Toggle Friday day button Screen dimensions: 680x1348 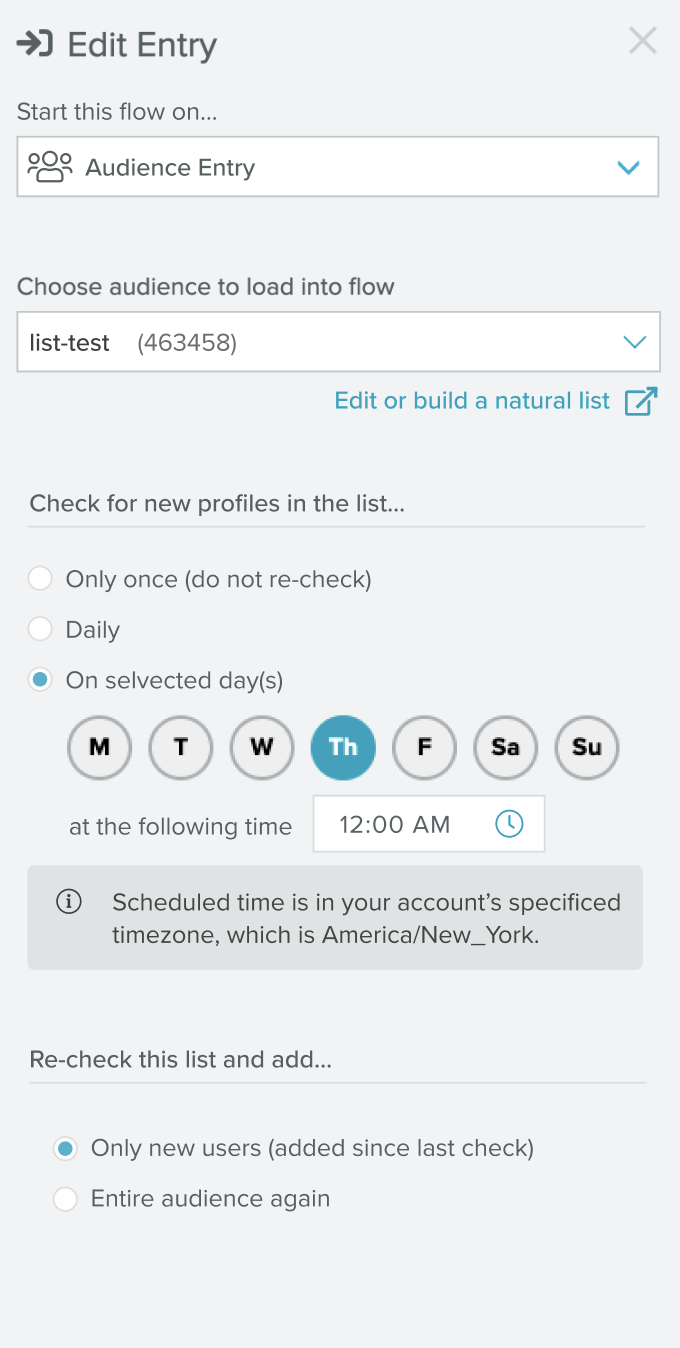click(x=424, y=747)
